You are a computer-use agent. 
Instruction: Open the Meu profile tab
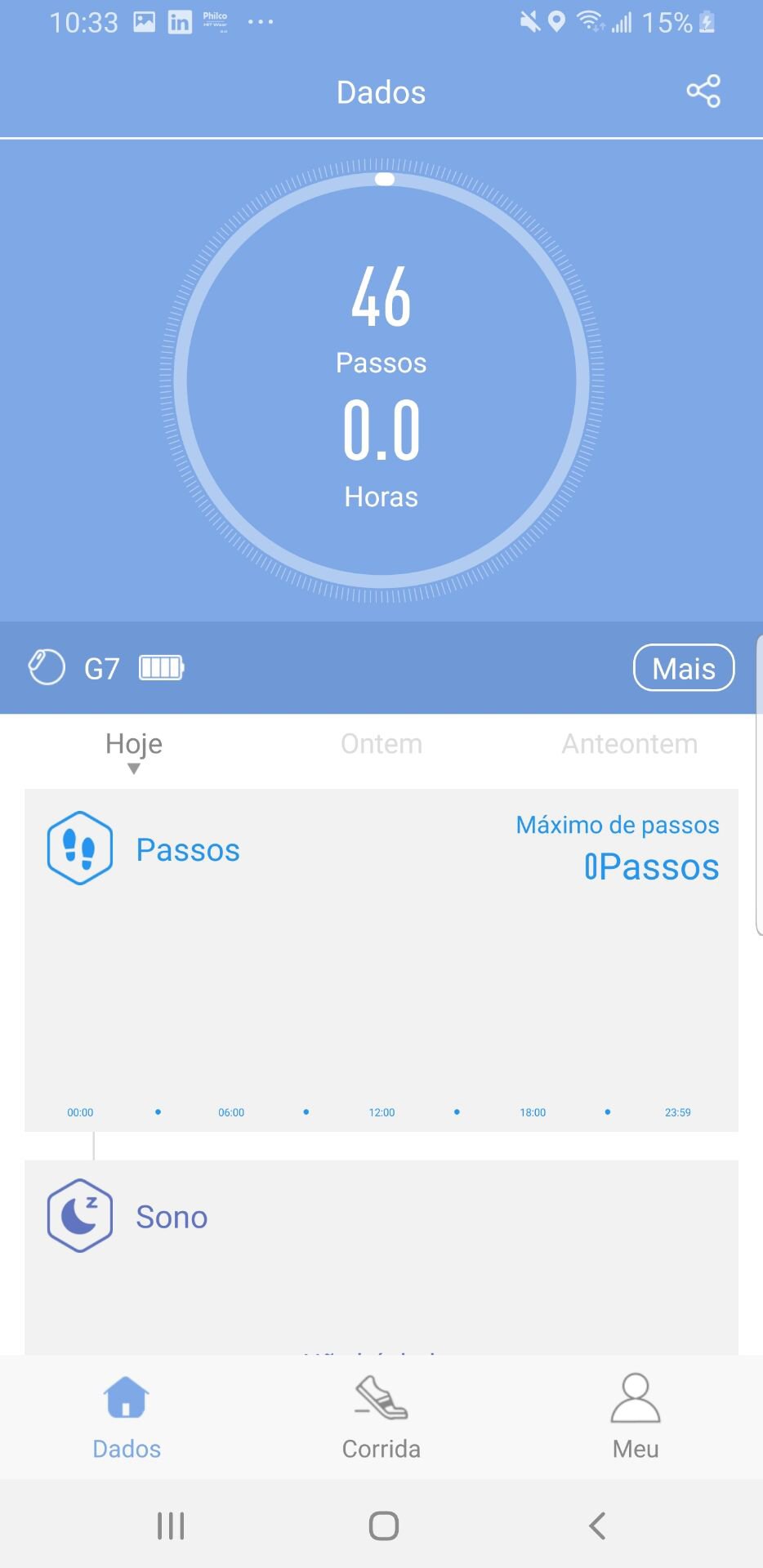click(636, 1416)
